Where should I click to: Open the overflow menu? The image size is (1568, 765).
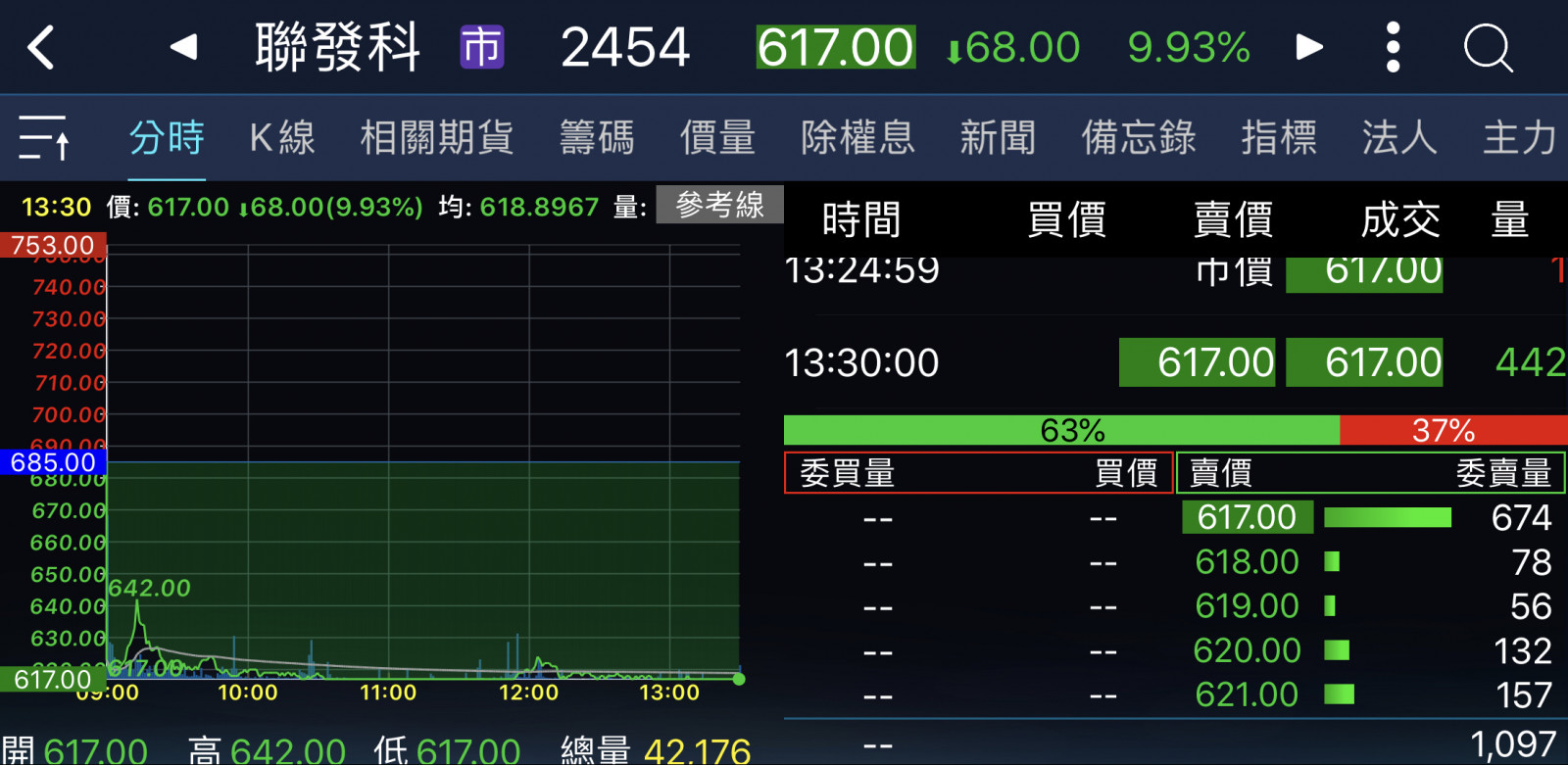coord(1393,47)
